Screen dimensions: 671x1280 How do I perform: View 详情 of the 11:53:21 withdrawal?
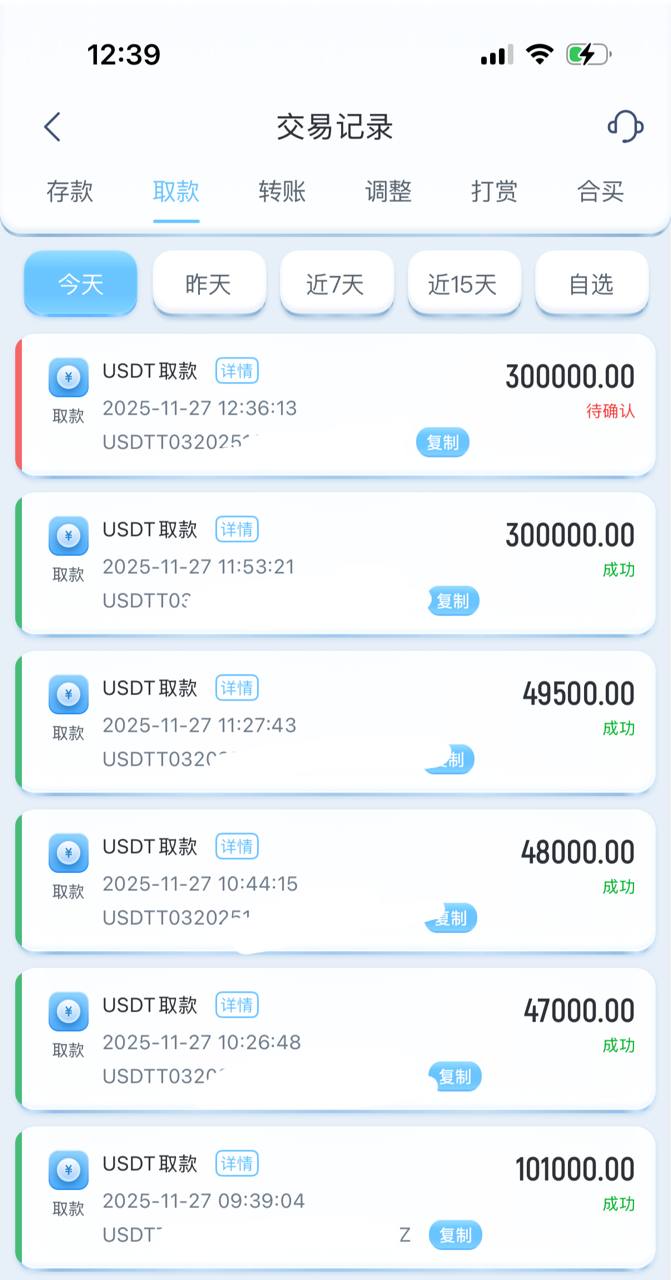[237, 529]
